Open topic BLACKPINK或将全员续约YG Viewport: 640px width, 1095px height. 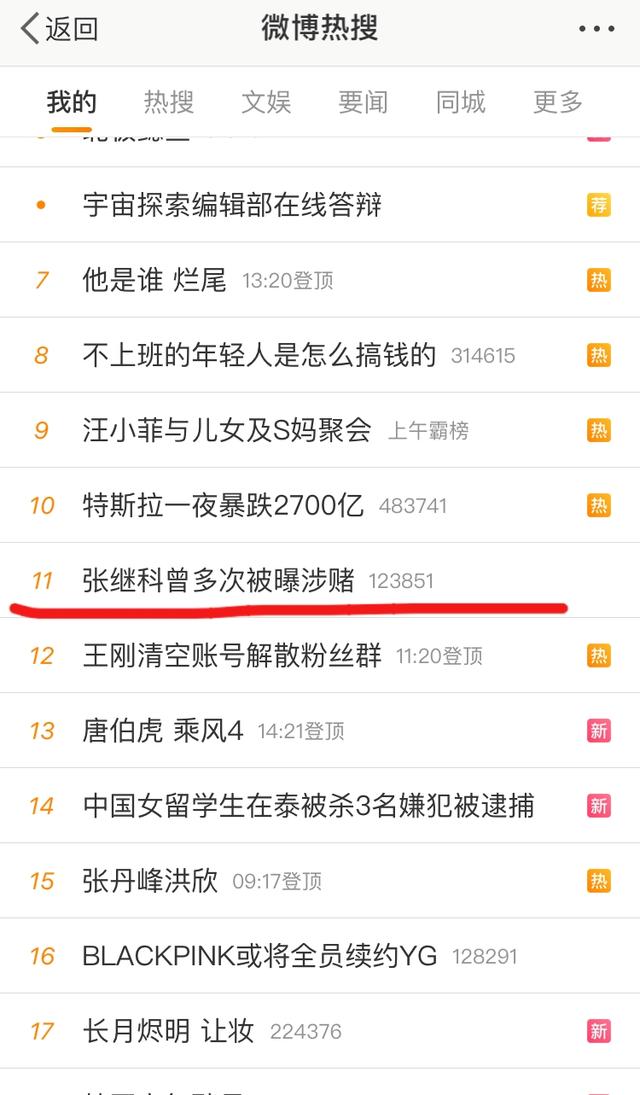pos(260,956)
